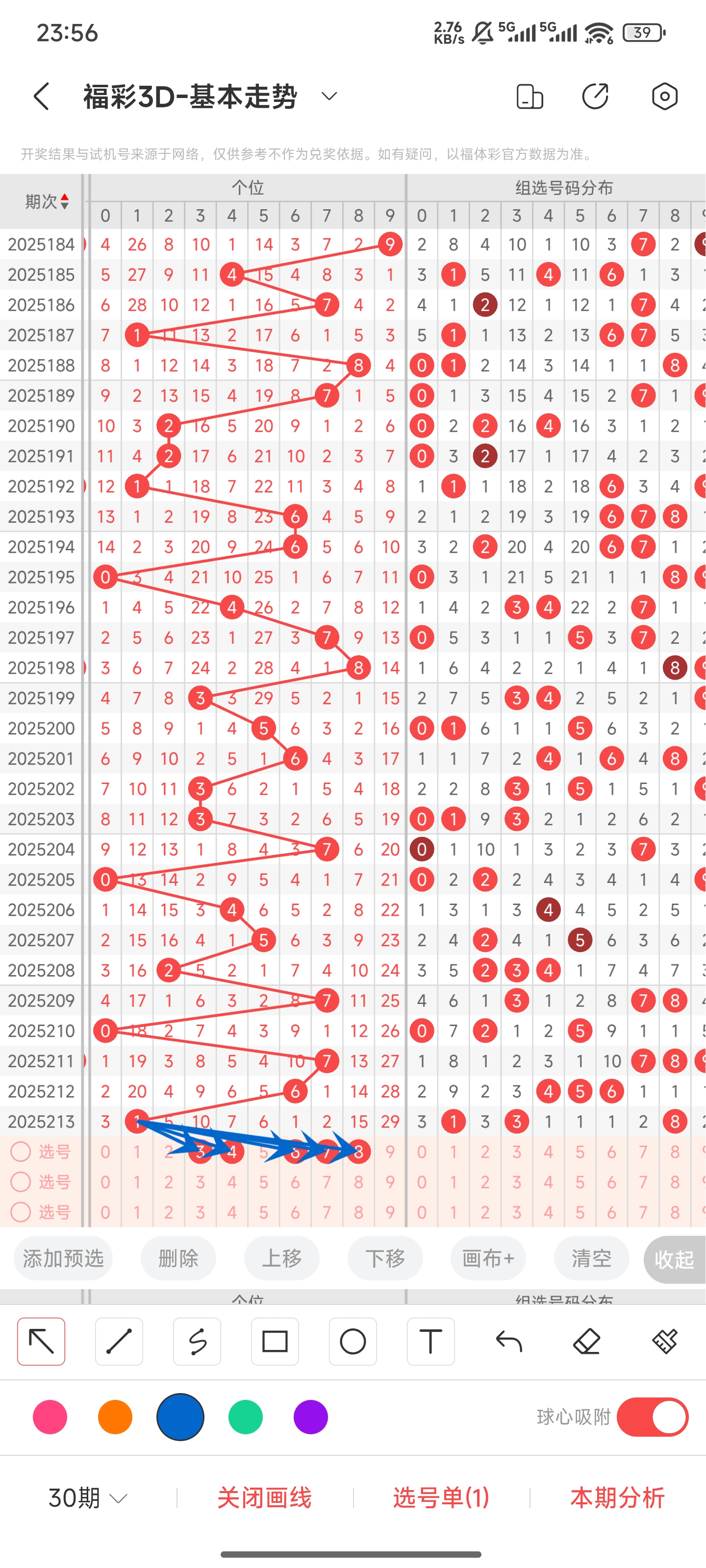This screenshot has width=706, height=1568.
Task: Tap 关闭画线 to exit drawing mode
Action: pyautogui.click(x=264, y=1498)
